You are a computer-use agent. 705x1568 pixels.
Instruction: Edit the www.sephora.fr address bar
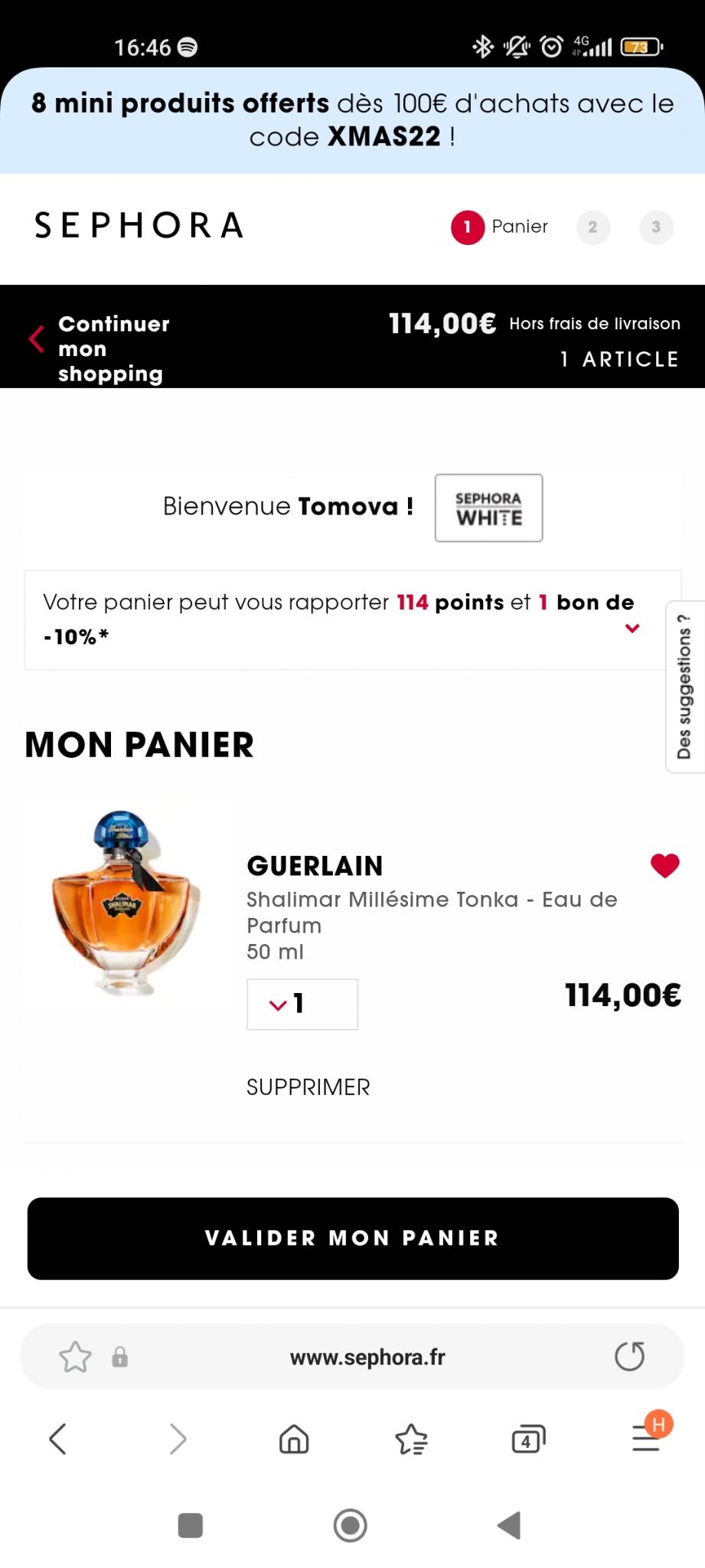367,1357
